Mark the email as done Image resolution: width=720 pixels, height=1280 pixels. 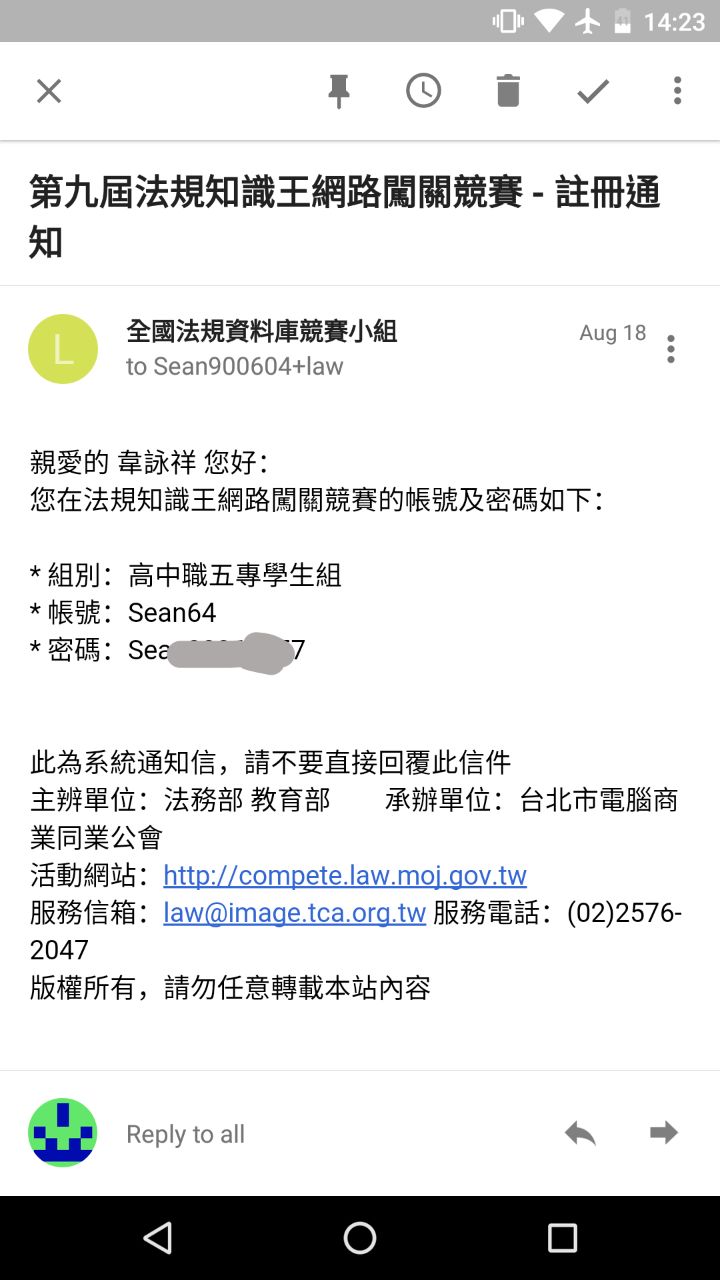593,91
